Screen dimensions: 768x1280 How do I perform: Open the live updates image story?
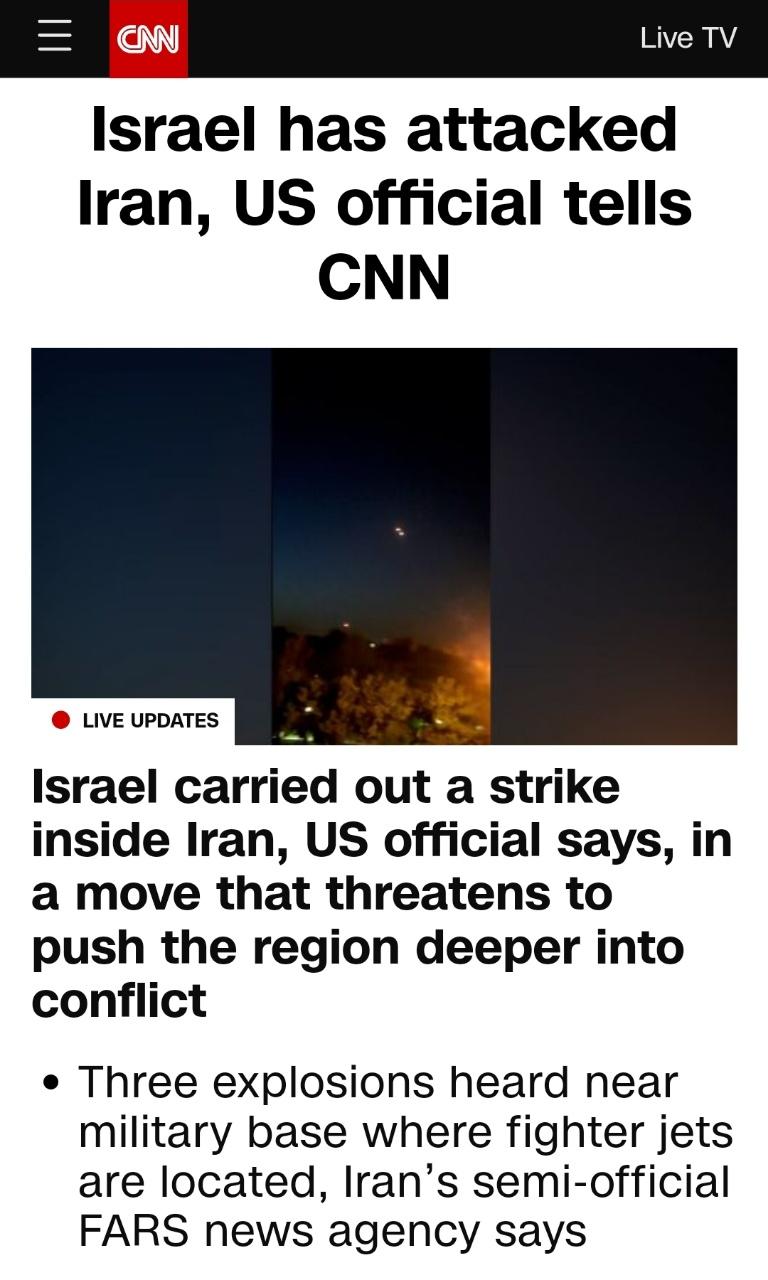click(384, 545)
